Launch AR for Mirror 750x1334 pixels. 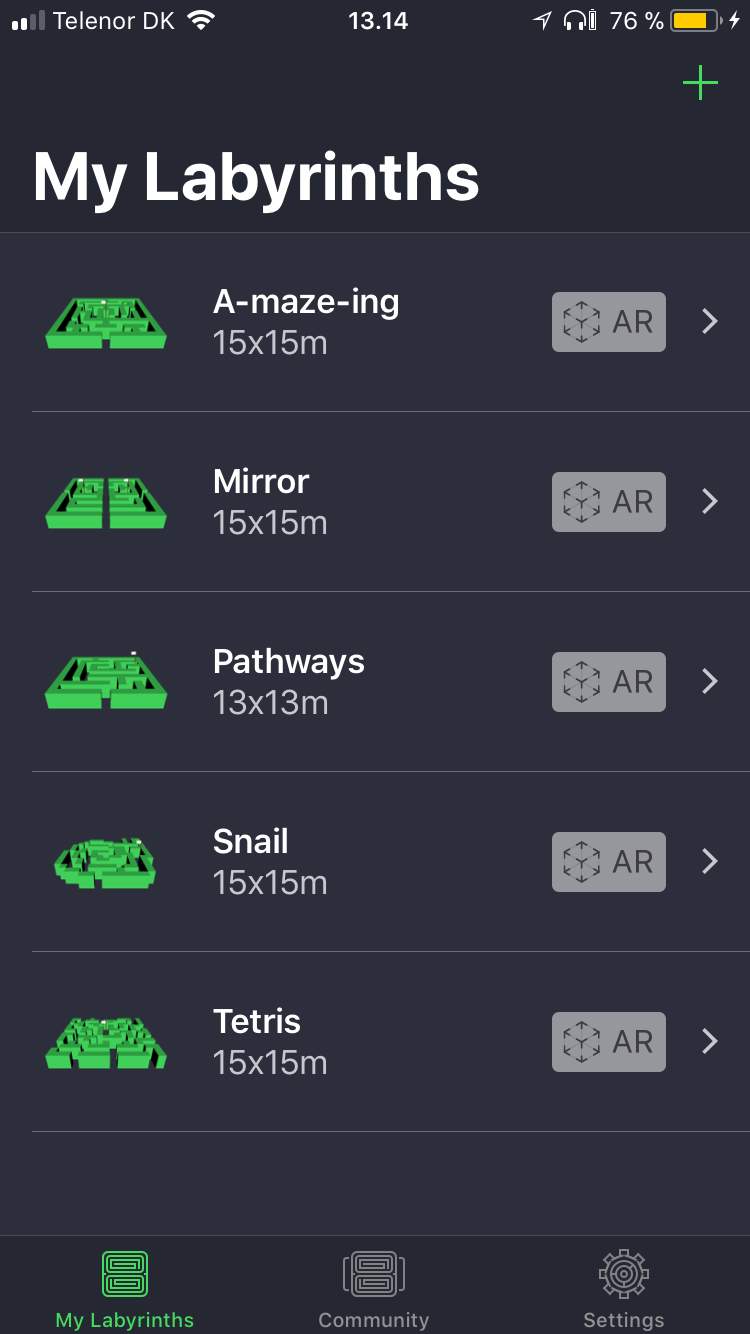click(608, 502)
